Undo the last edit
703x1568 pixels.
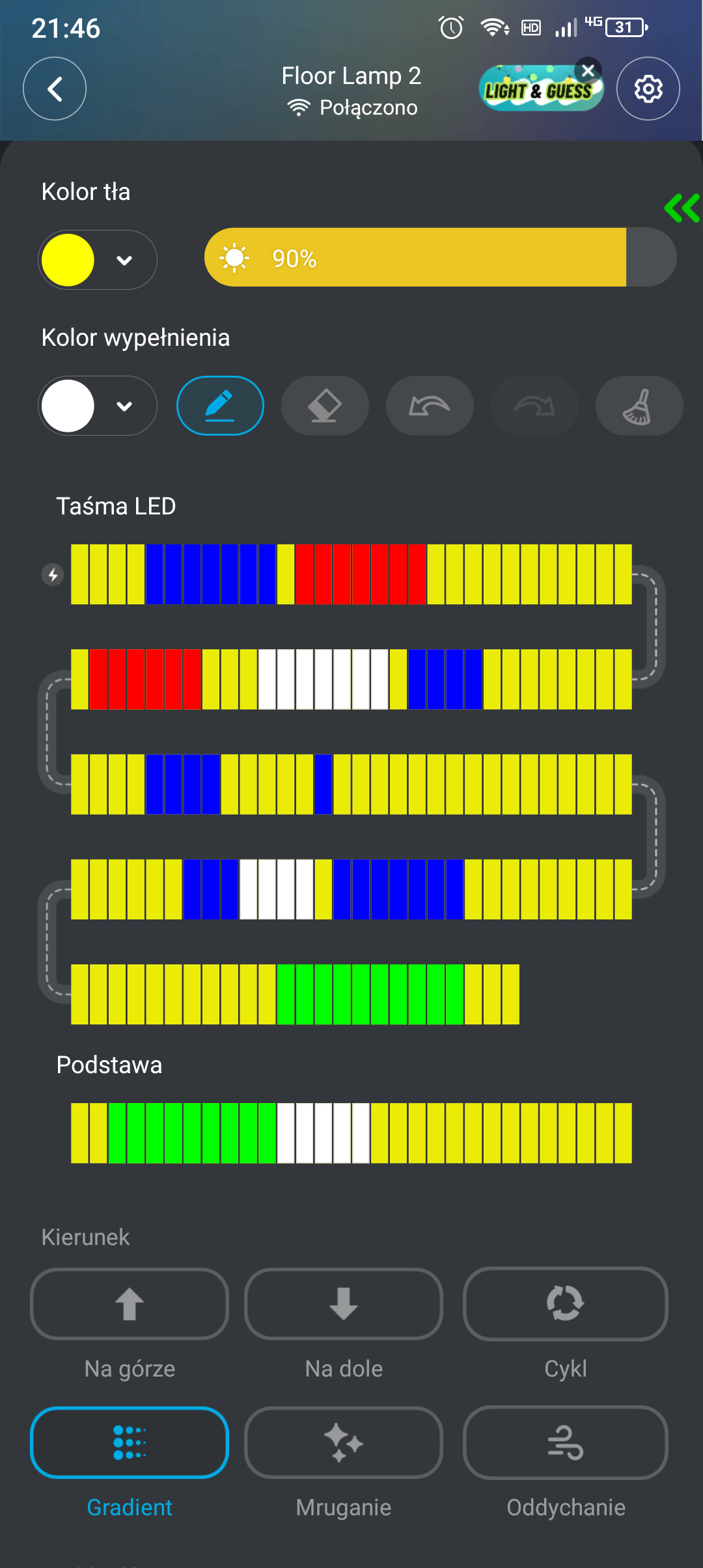tap(430, 406)
